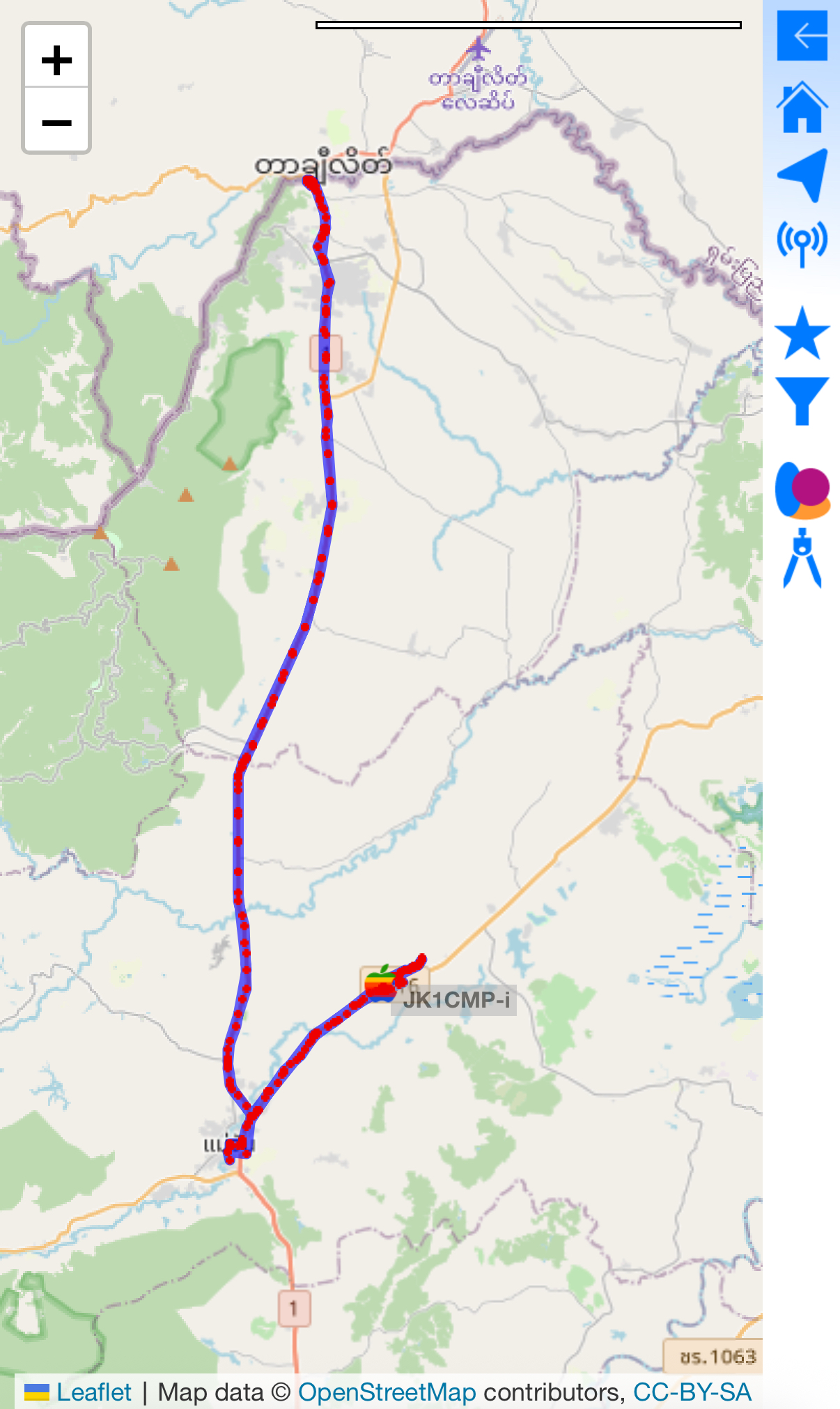Zoom in on the map
840x1409 pixels.
click(56, 59)
